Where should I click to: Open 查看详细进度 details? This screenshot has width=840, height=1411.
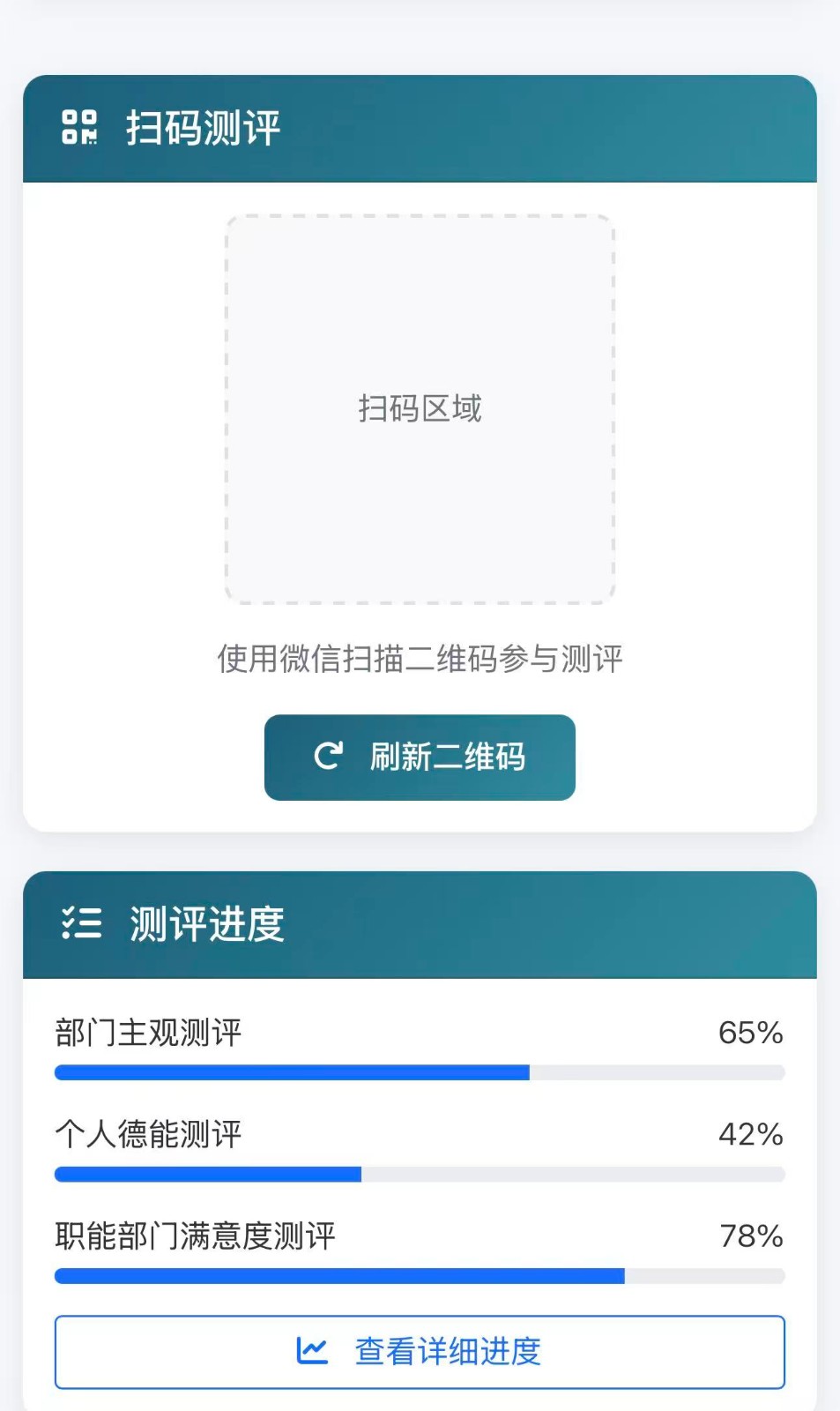(420, 1351)
